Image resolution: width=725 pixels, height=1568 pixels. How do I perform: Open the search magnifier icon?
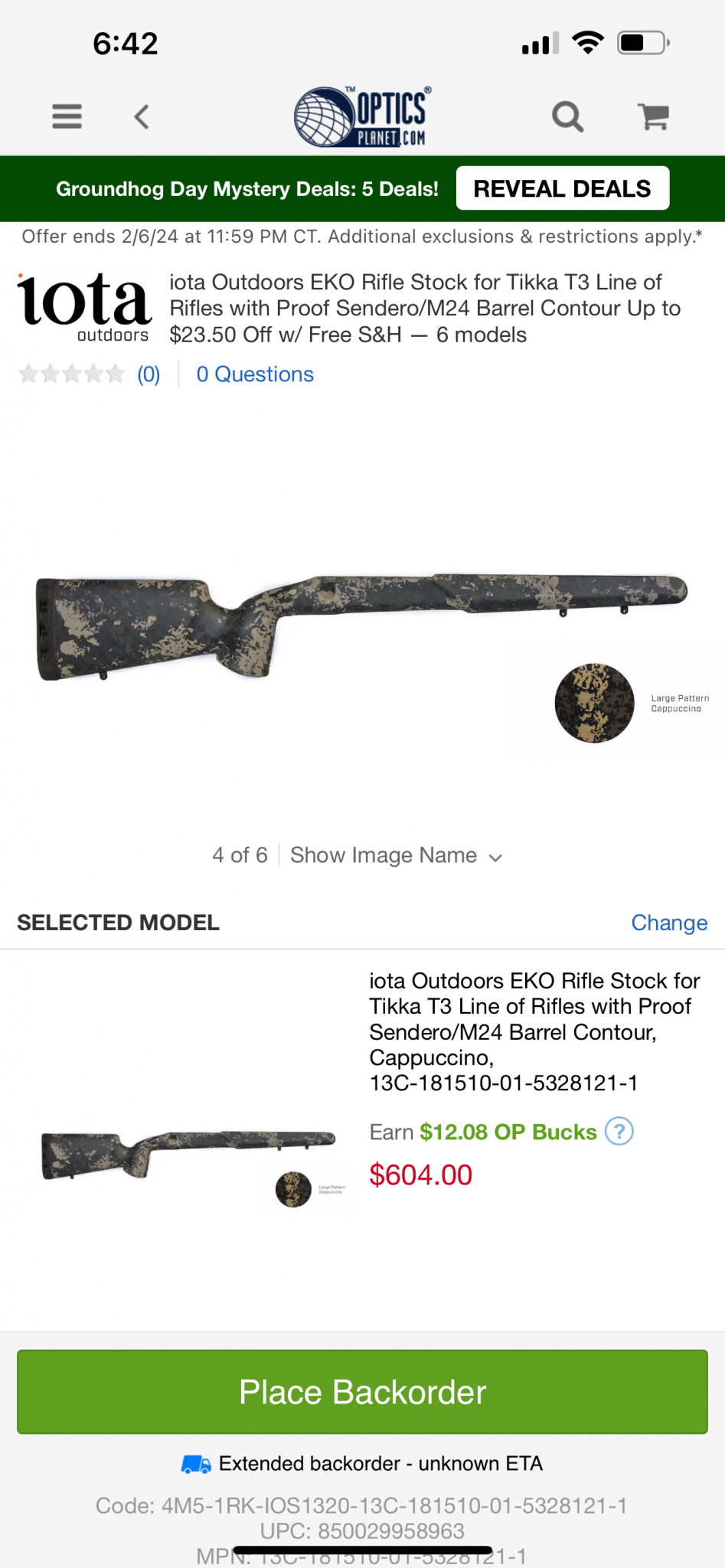[x=568, y=117]
